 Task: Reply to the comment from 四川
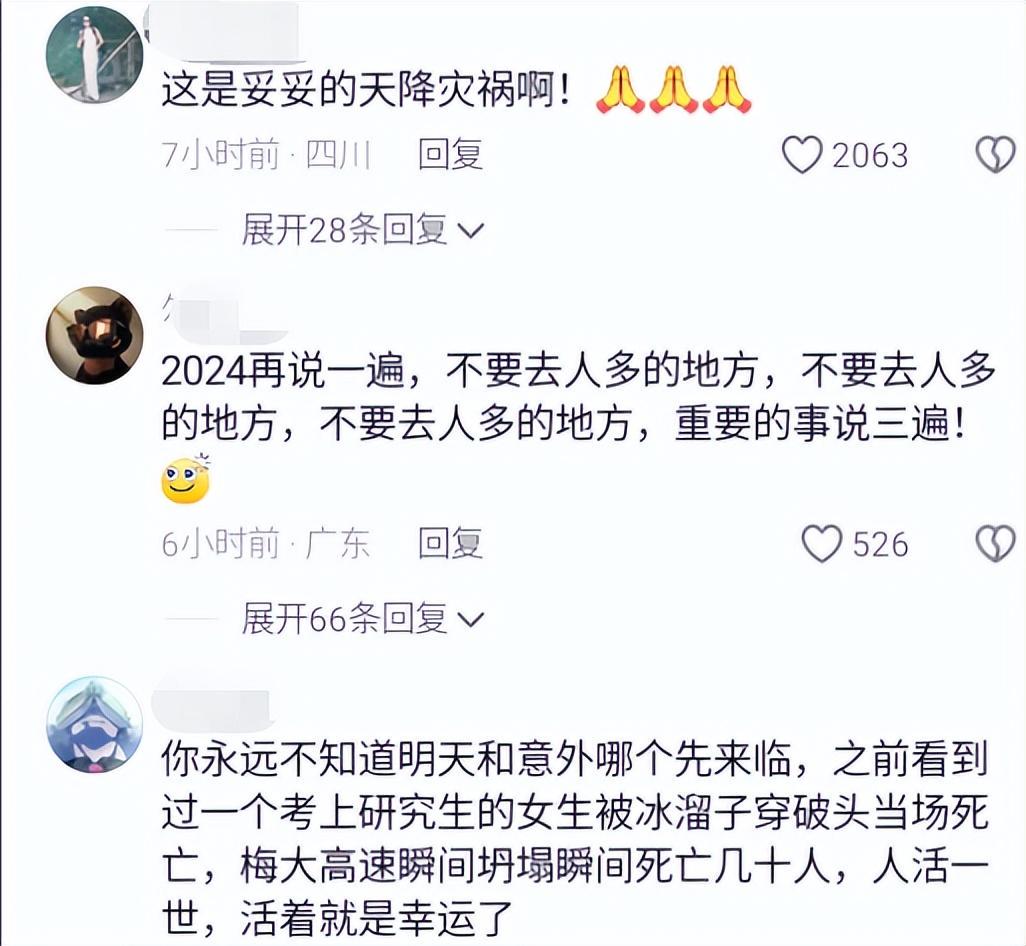tap(450, 155)
